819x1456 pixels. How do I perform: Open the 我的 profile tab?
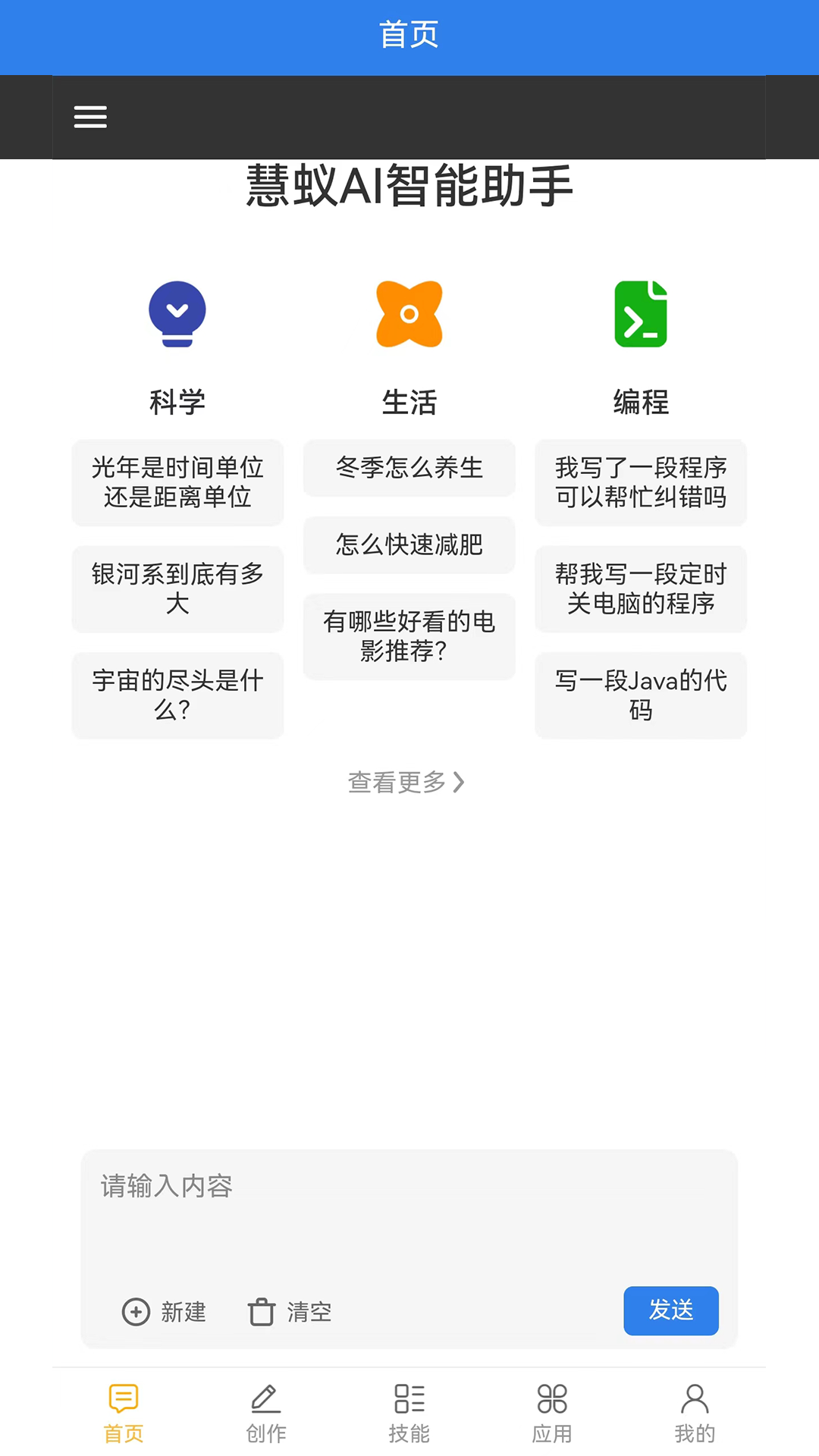click(x=695, y=1413)
